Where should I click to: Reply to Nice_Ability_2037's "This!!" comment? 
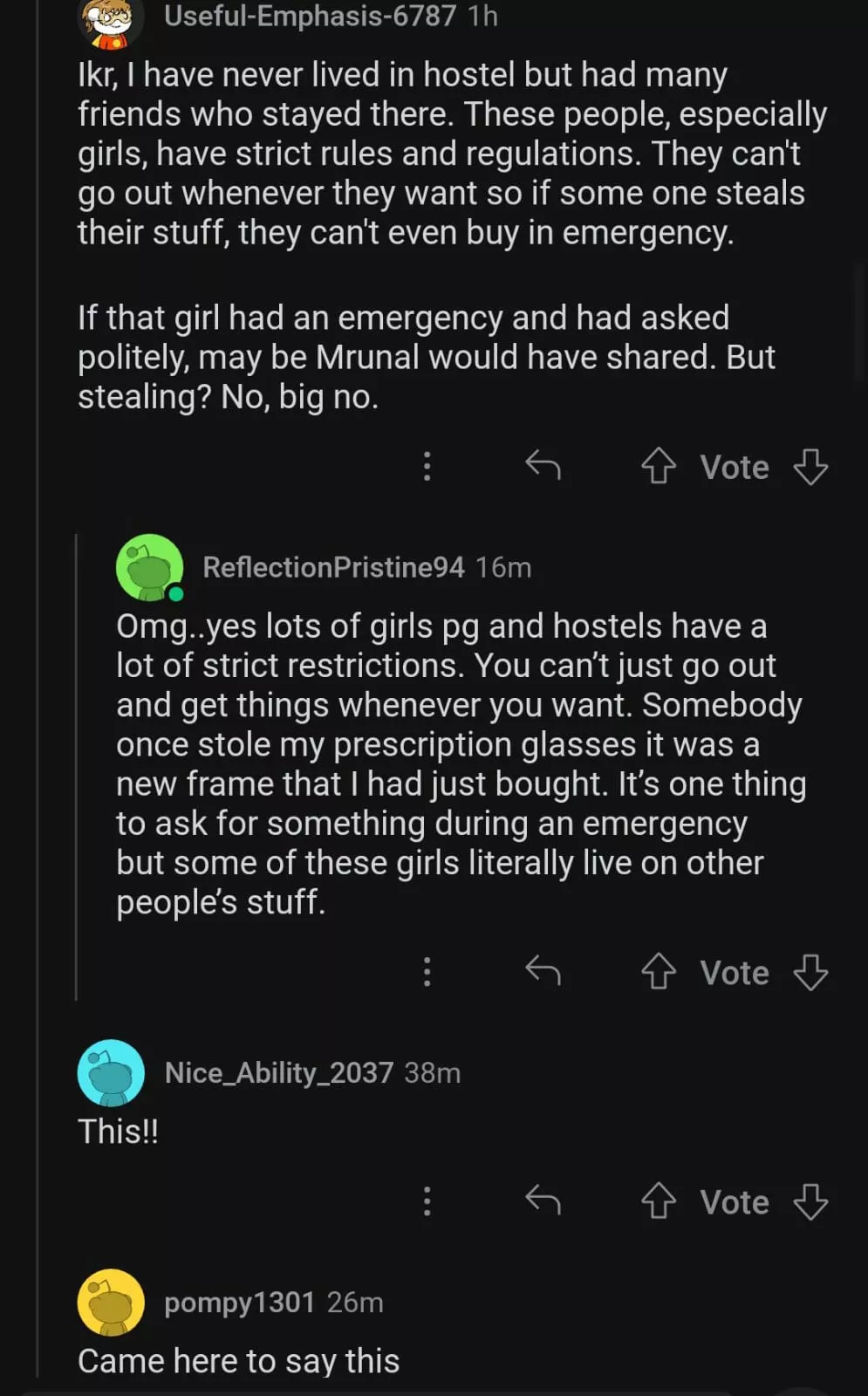543,1201
